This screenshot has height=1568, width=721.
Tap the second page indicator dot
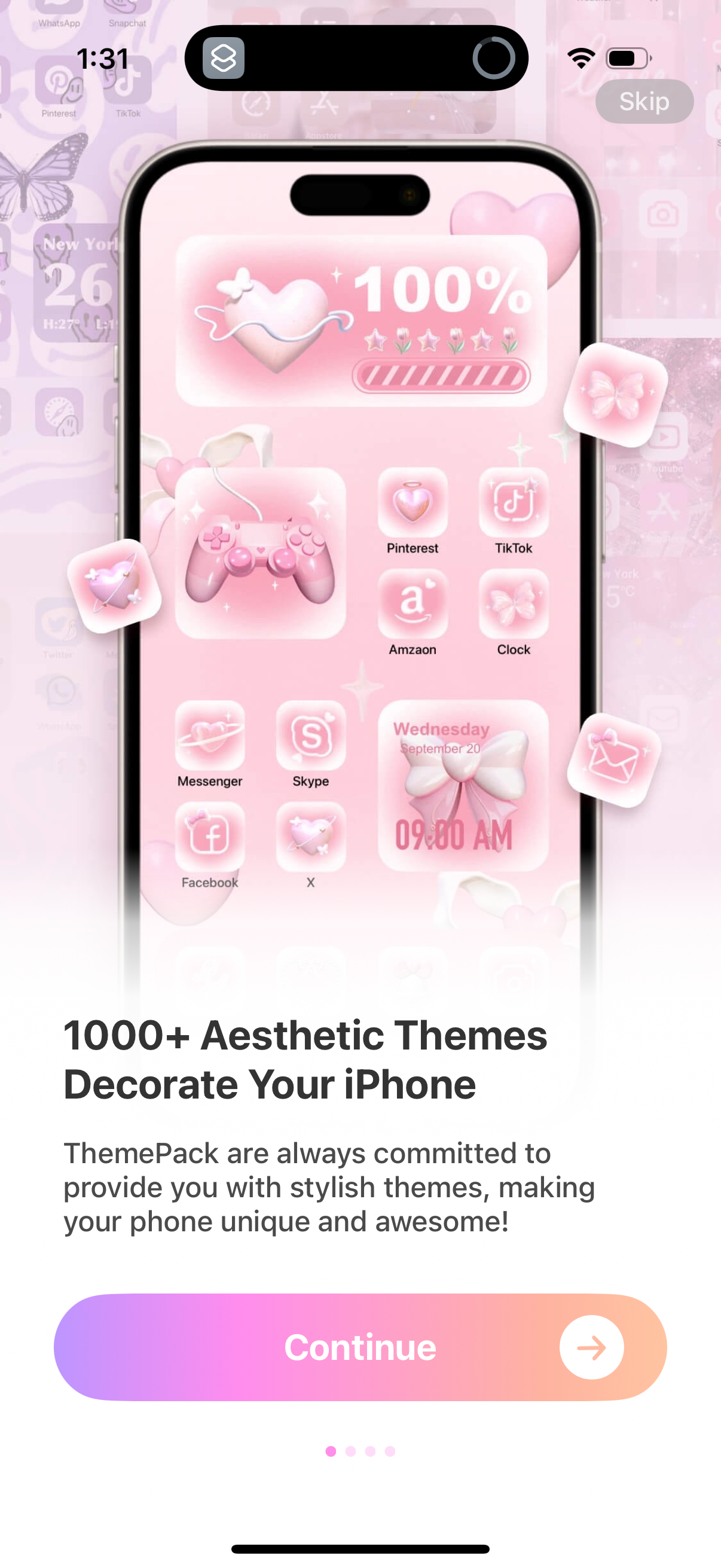click(x=351, y=1451)
